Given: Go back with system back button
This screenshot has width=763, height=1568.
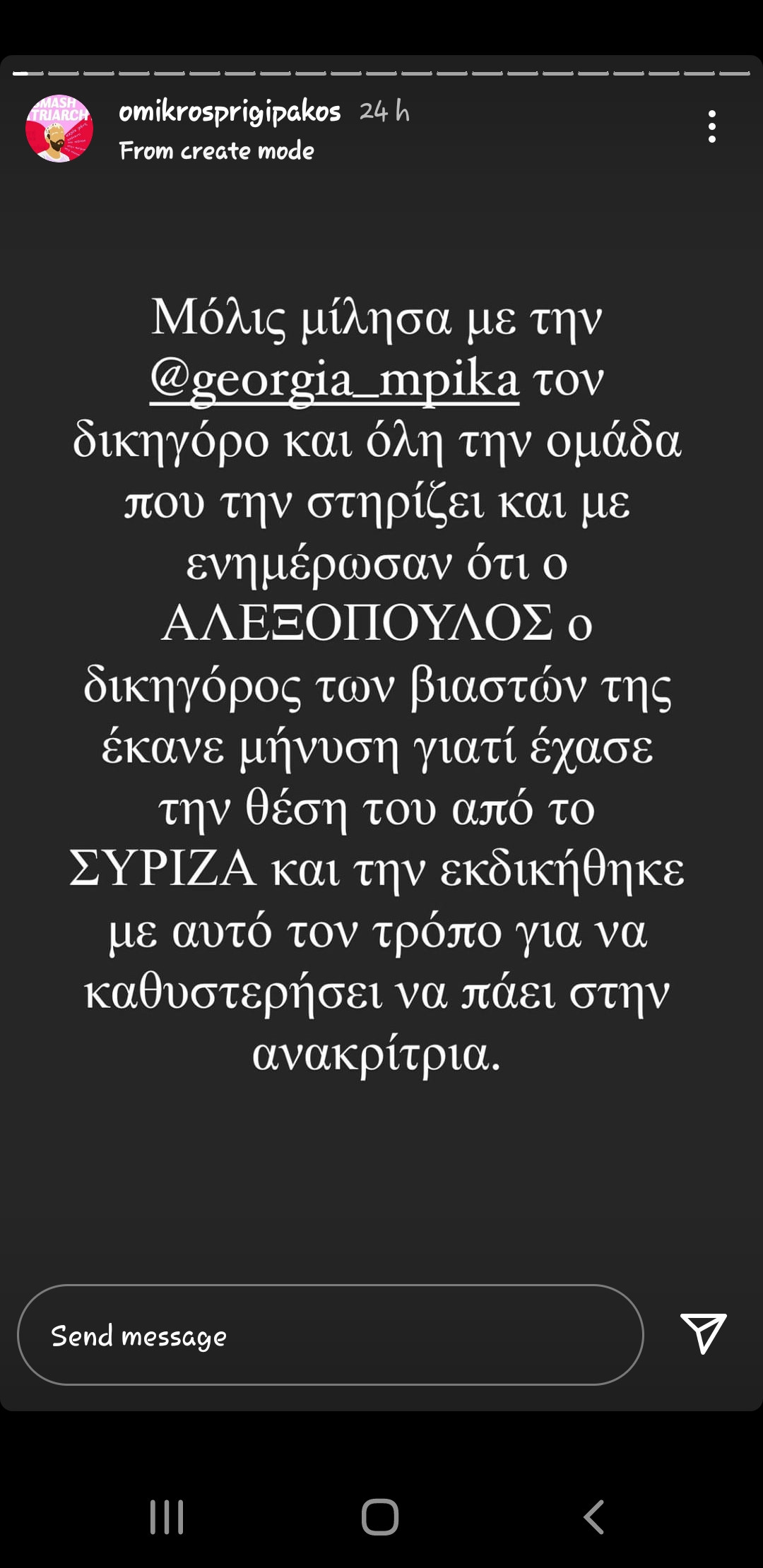Looking at the screenshot, I should coord(593,1516).
